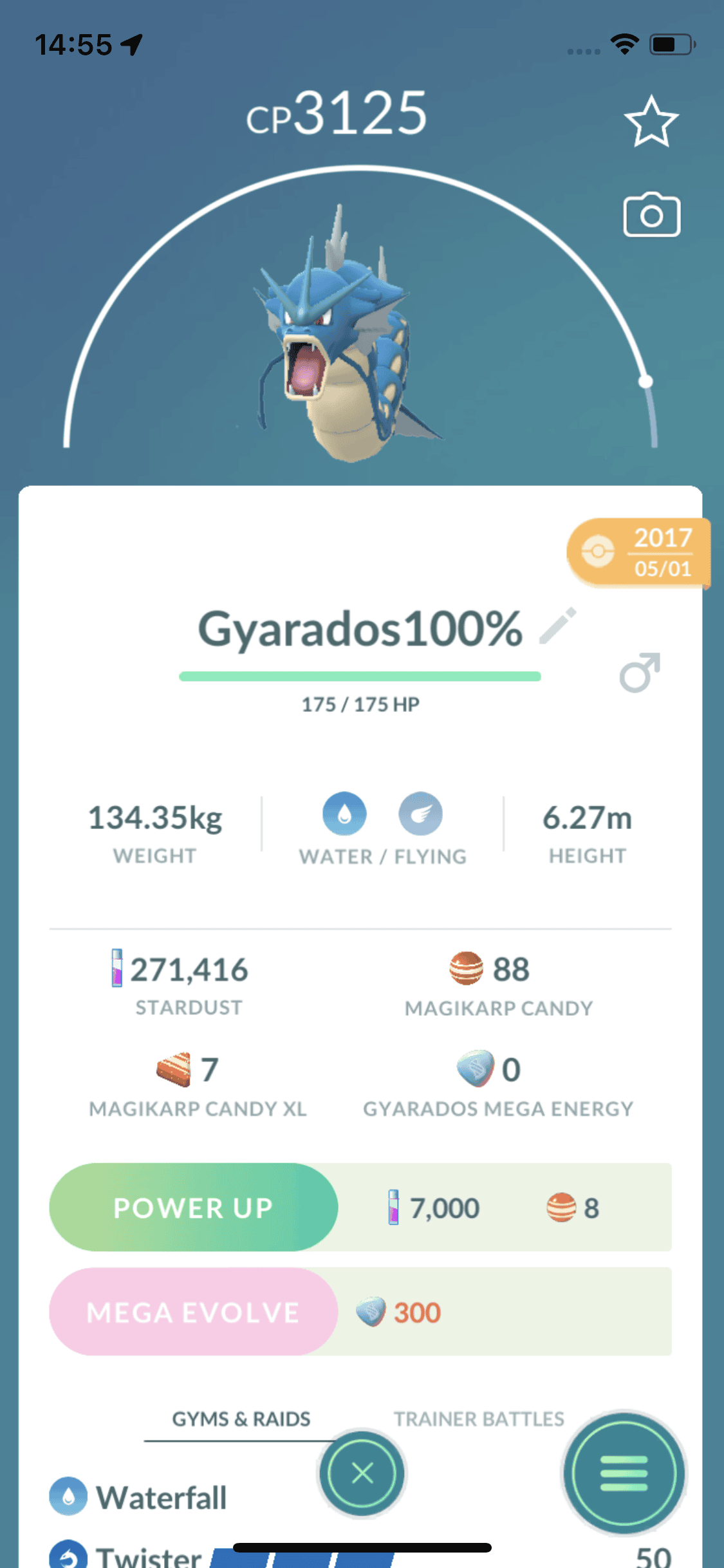Image resolution: width=724 pixels, height=1568 pixels.
Task: Edit the Gyarados100% nickname
Action: [x=557, y=626]
